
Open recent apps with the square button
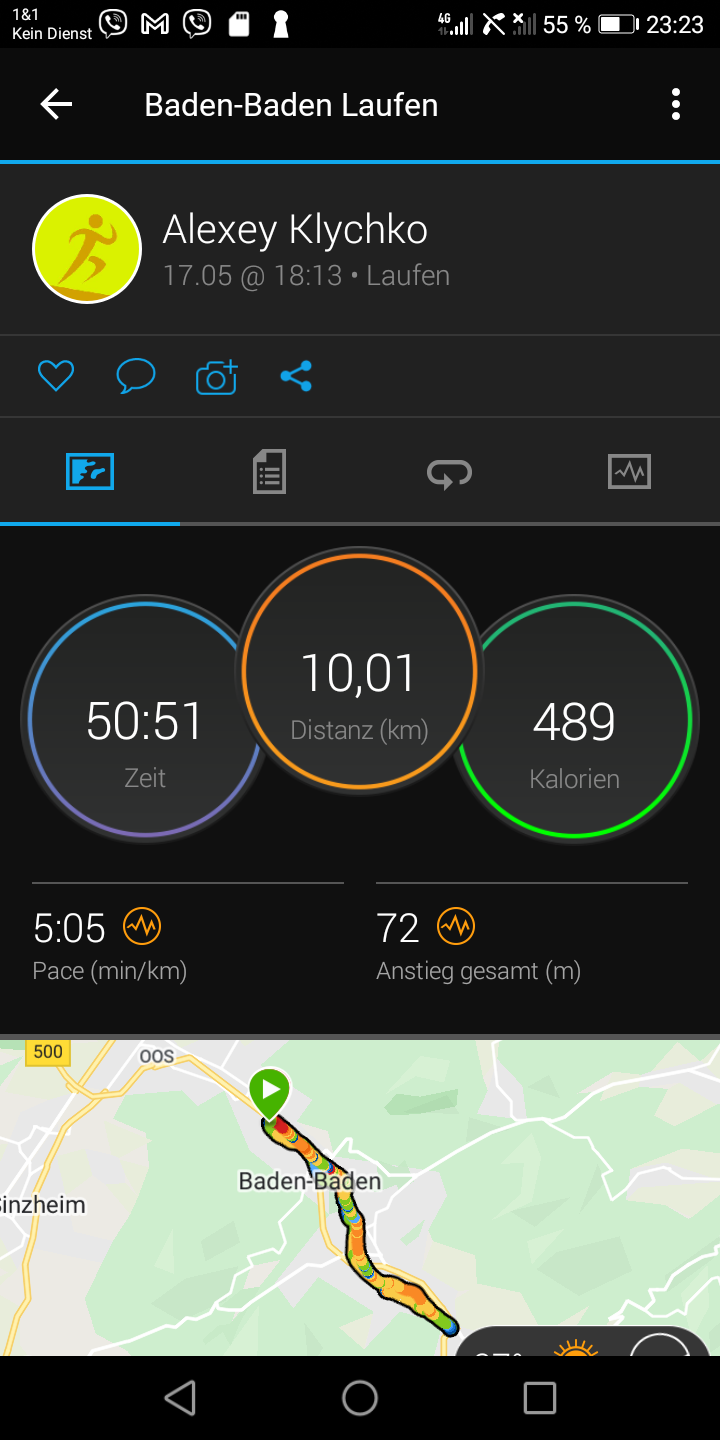540,1398
